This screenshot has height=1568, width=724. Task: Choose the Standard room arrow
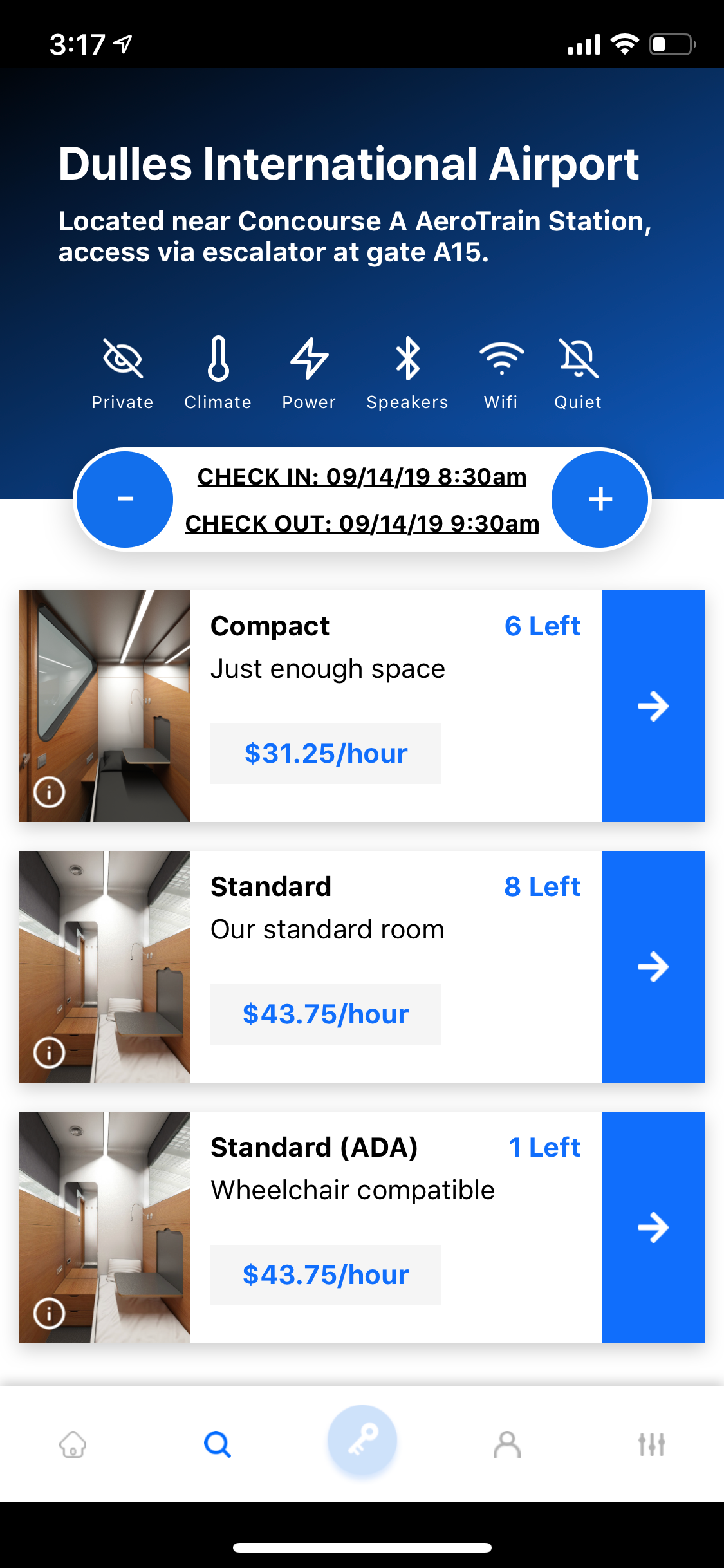tap(653, 967)
